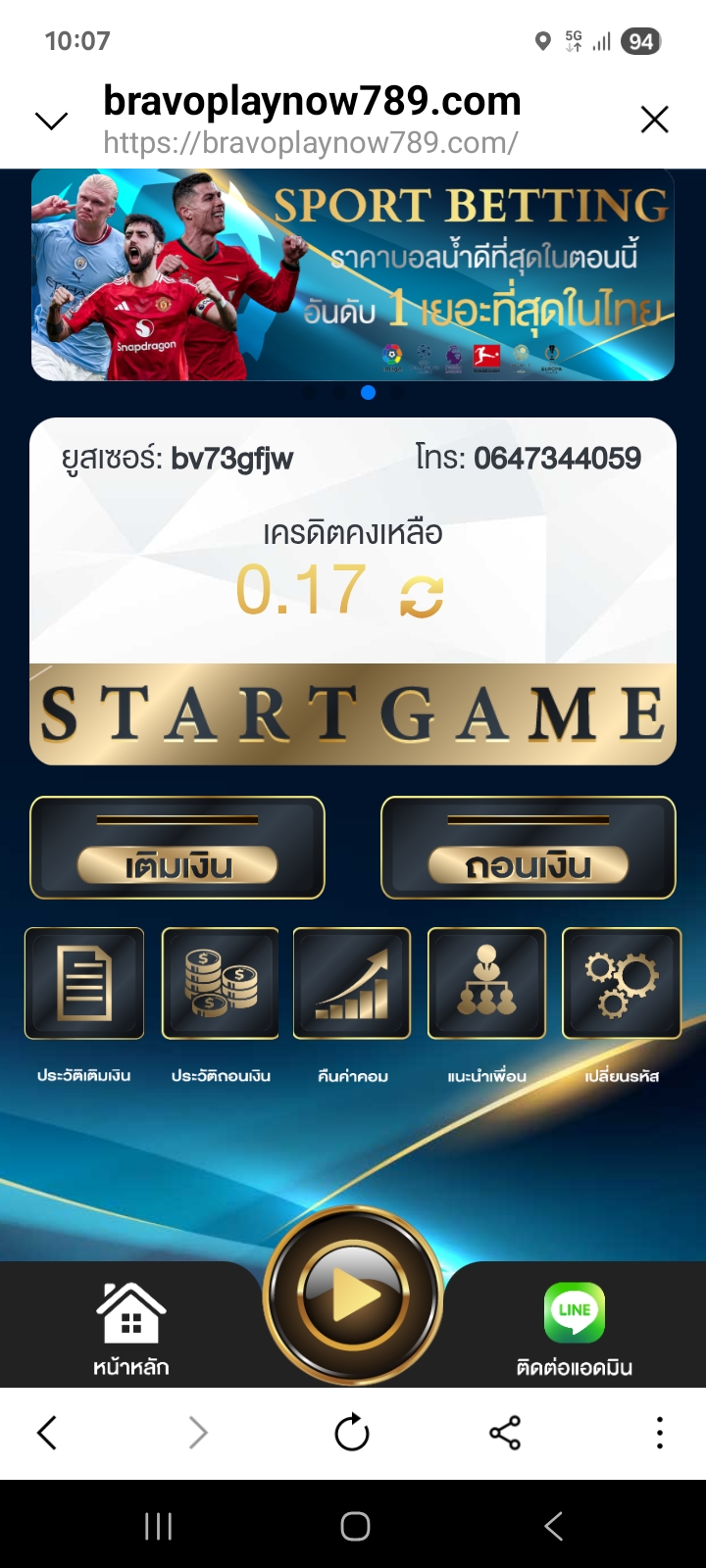706x1568 pixels.
Task: Open the Sport Betting banner
Action: point(353,274)
